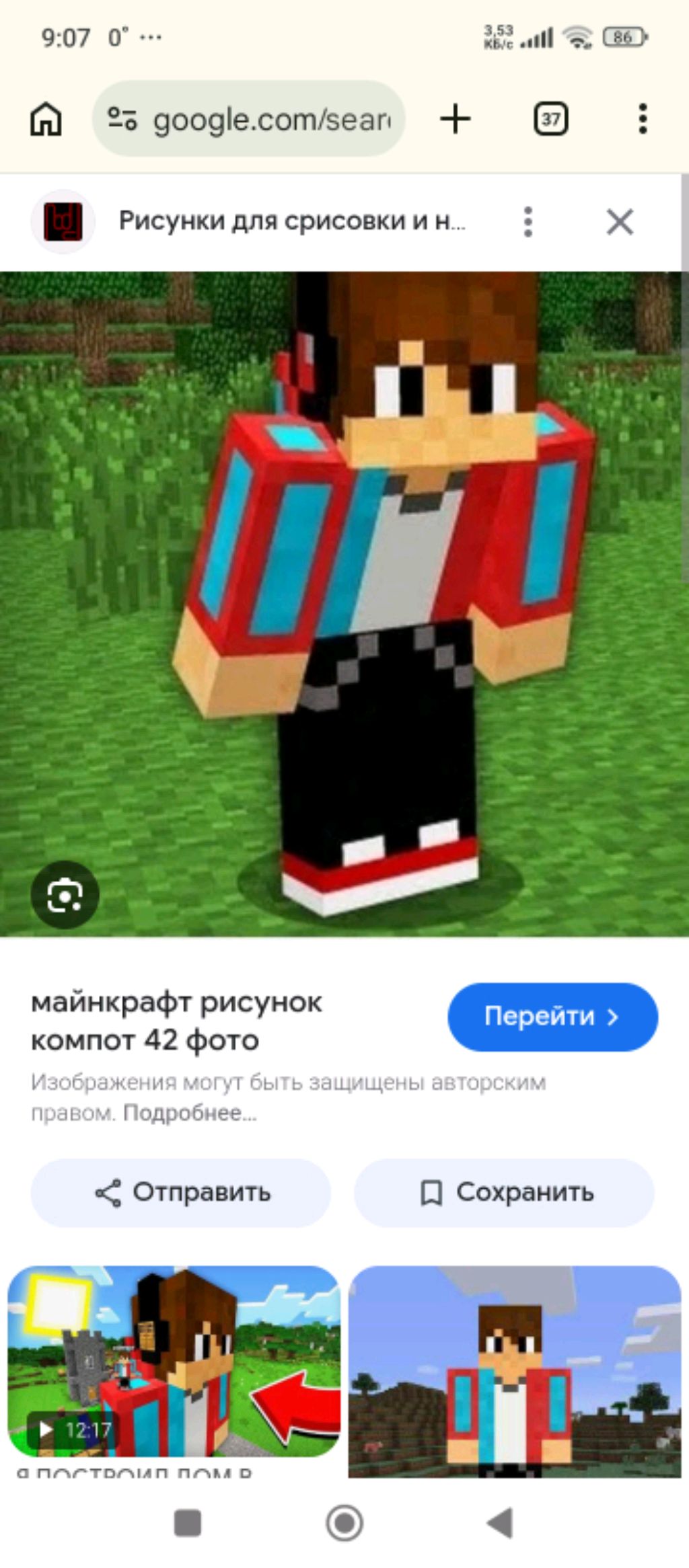
Task: Show the 37 open tabs
Action: 550,120
